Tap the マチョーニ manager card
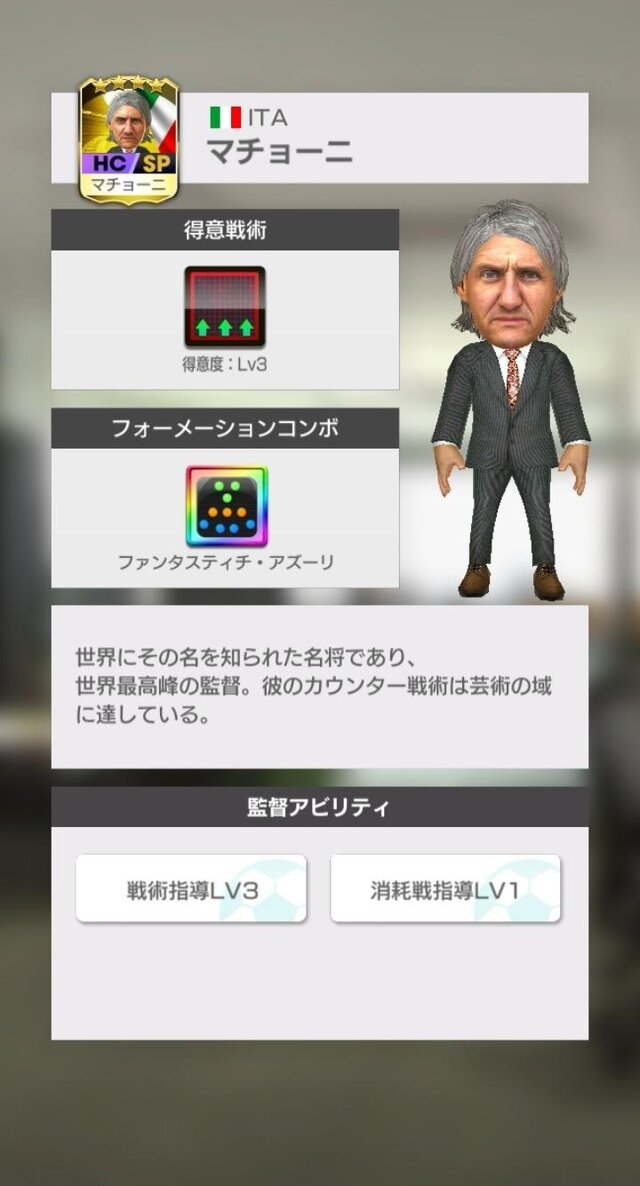The image size is (640, 1186). [x=128, y=140]
